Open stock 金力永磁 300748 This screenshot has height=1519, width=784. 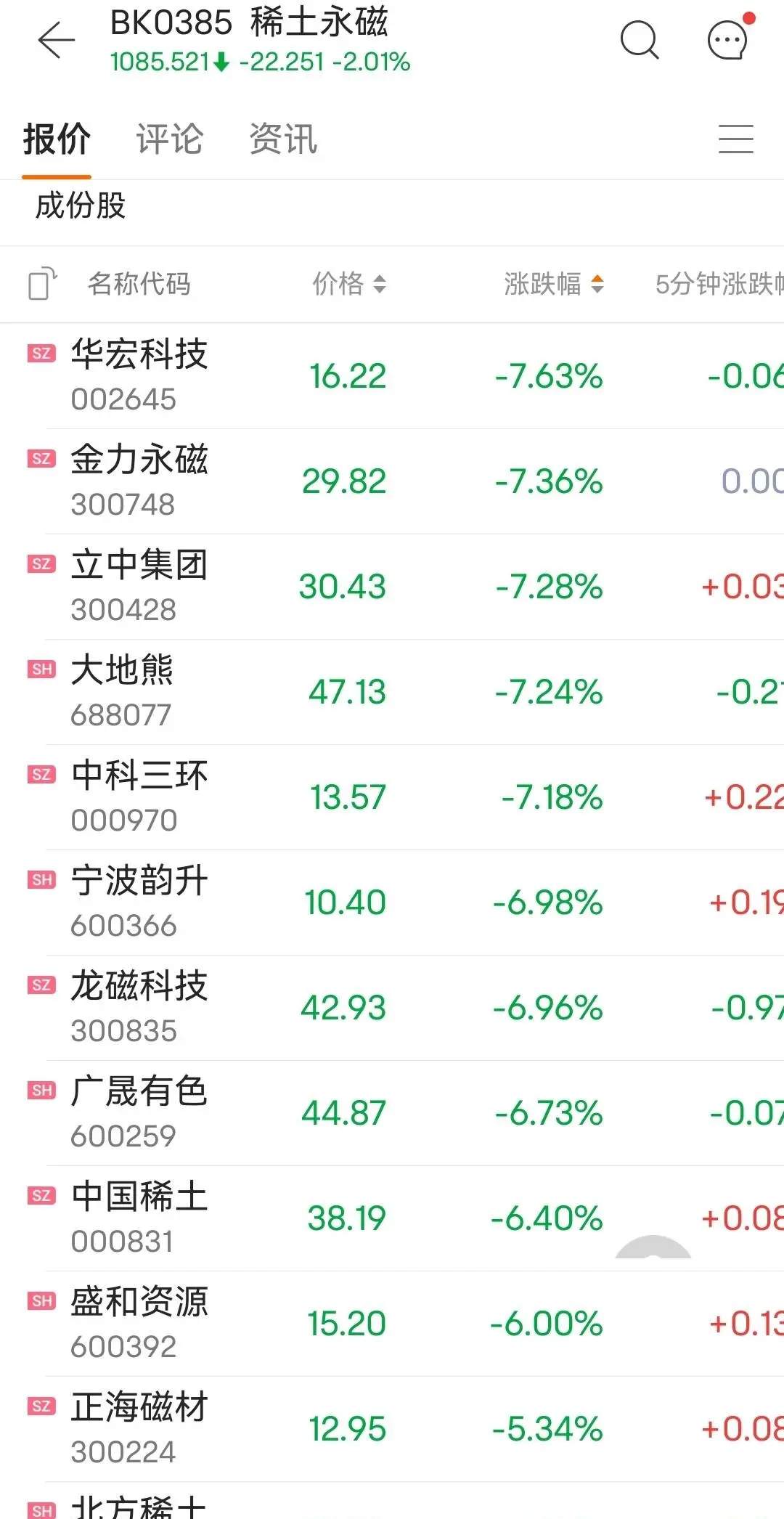392,481
